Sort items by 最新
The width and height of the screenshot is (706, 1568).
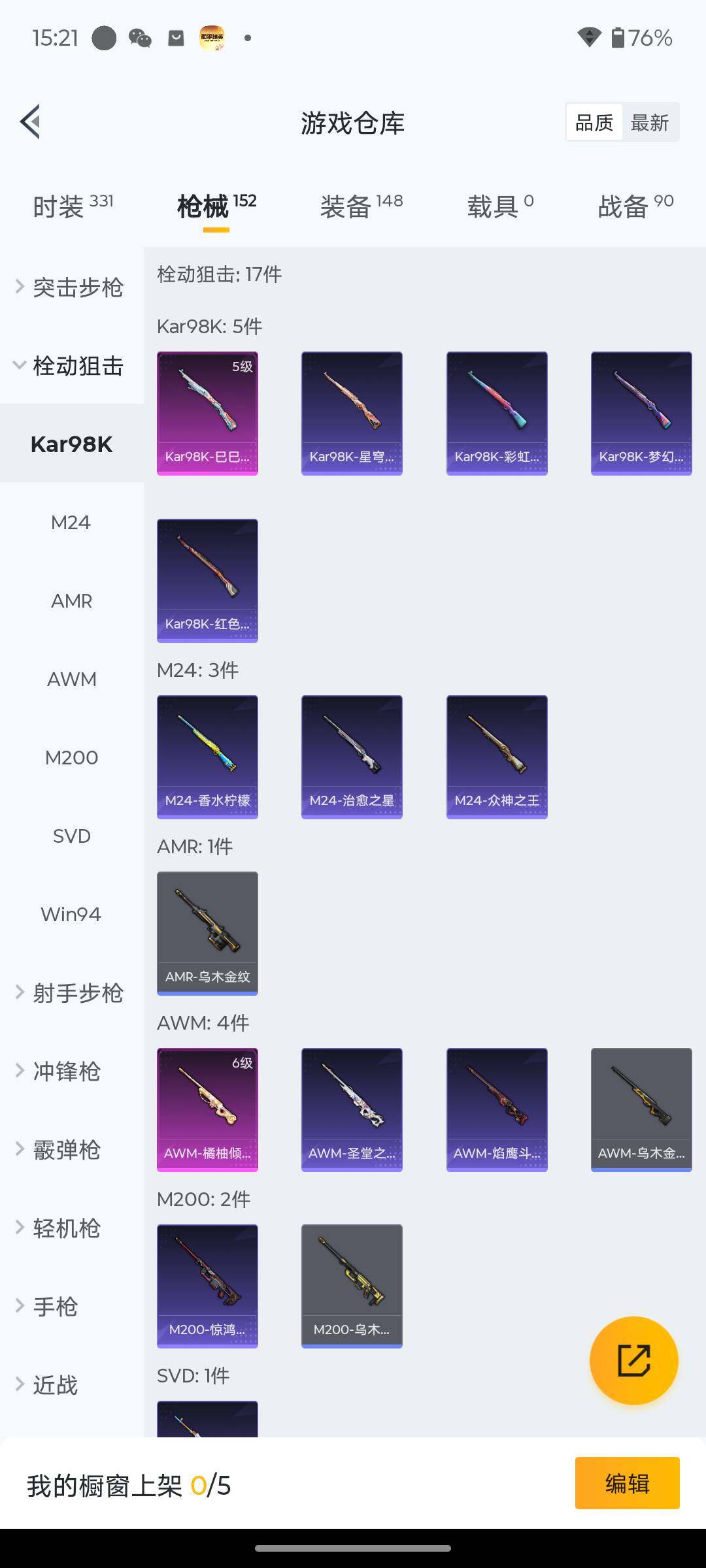pyautogui.click(x=649, y=122)
